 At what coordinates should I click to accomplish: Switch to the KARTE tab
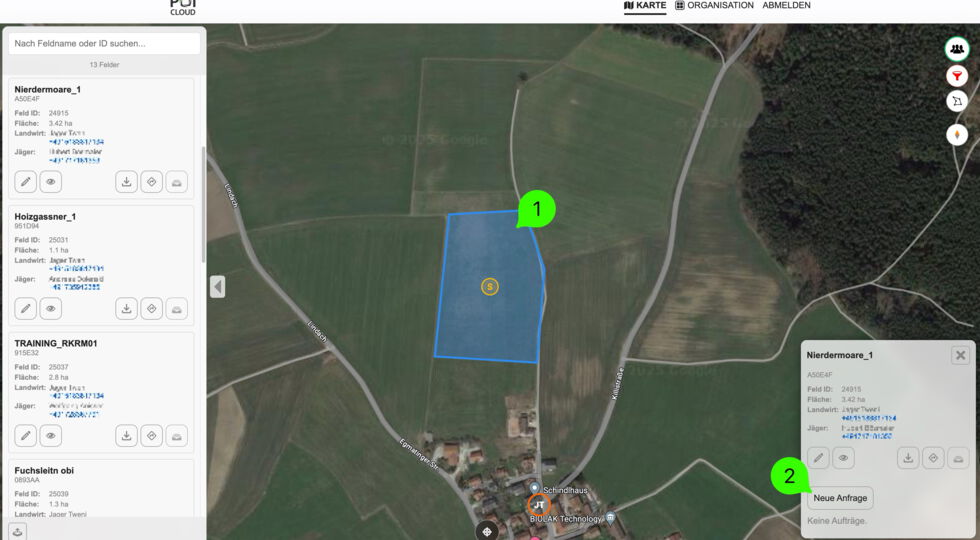point(645,6)
